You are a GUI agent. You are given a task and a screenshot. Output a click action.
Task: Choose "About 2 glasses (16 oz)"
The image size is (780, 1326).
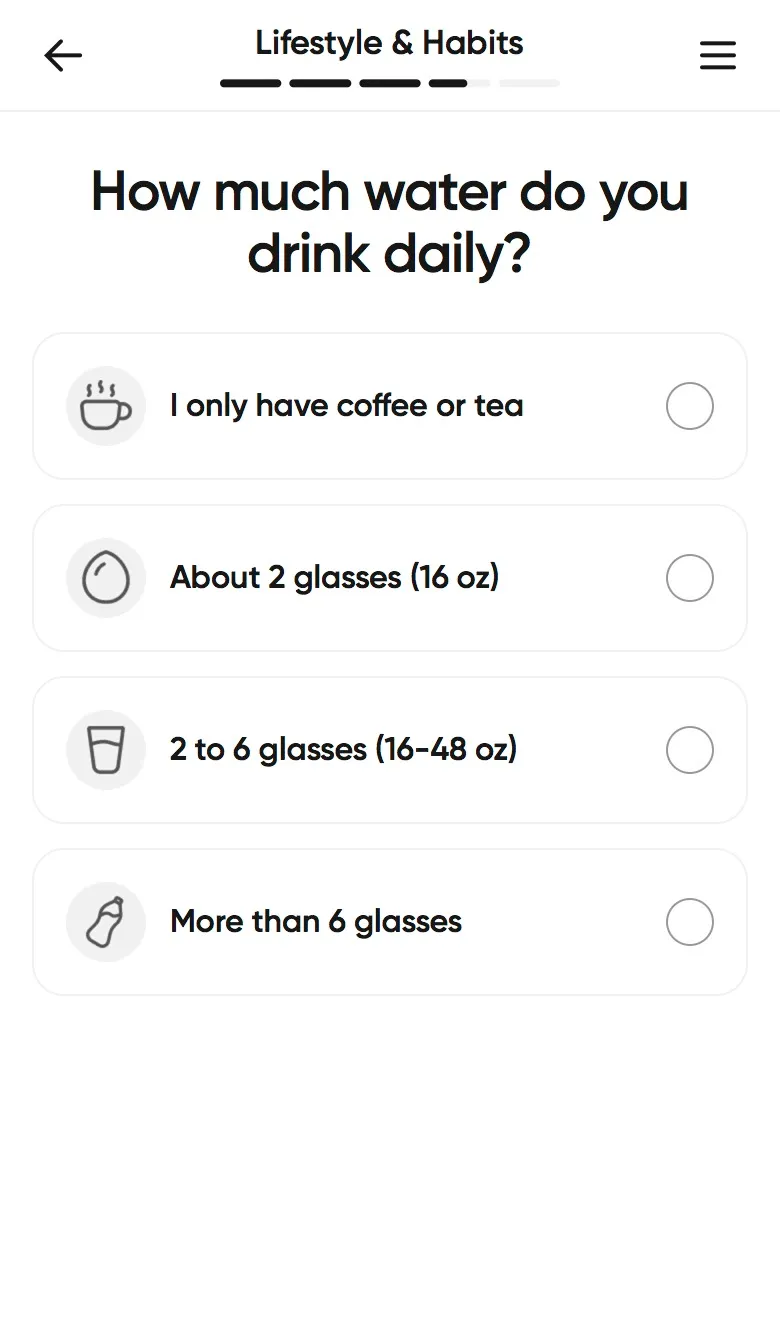click(390, 578)
